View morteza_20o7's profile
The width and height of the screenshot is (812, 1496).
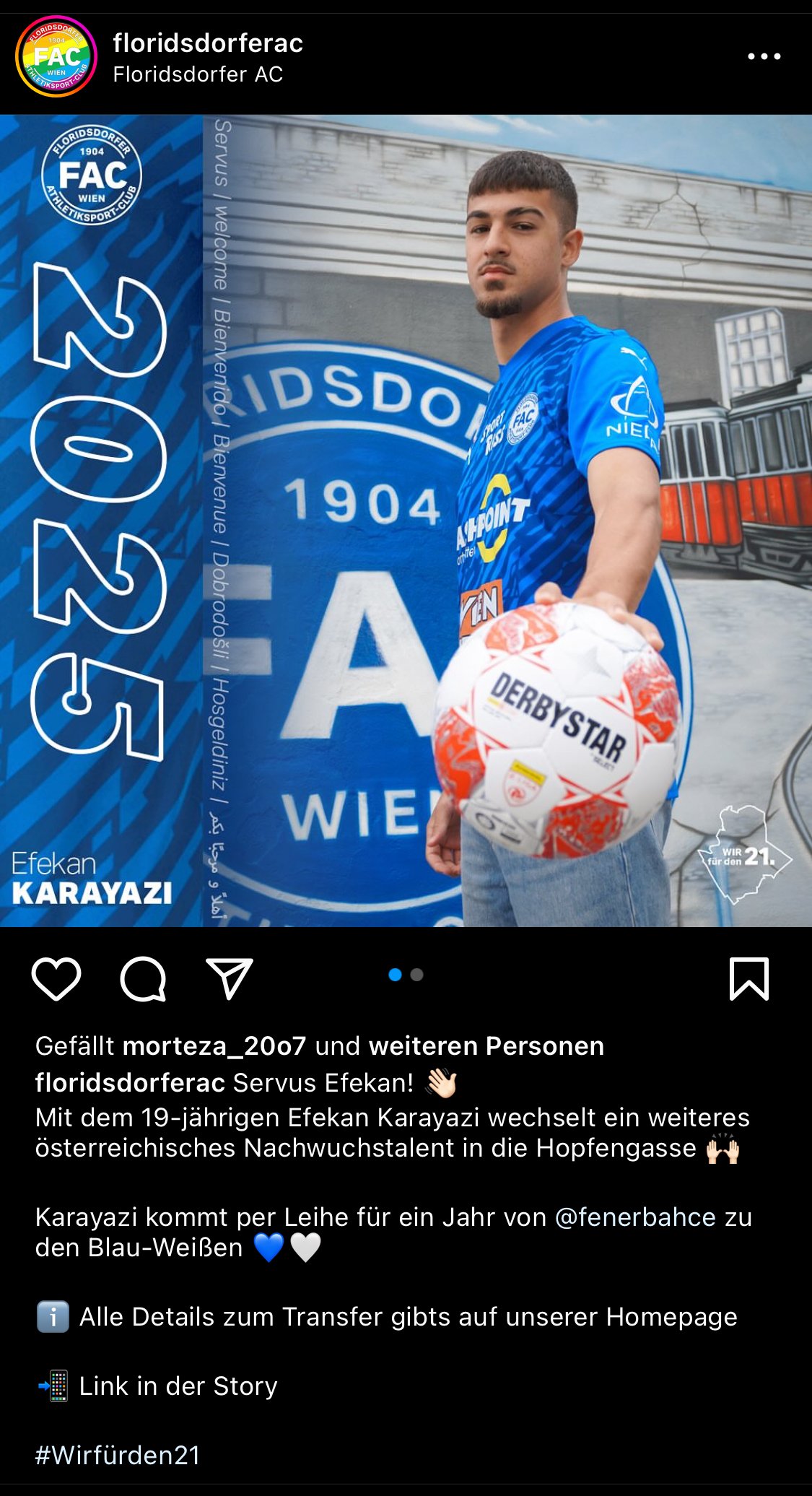click(x=214, y=1046)
